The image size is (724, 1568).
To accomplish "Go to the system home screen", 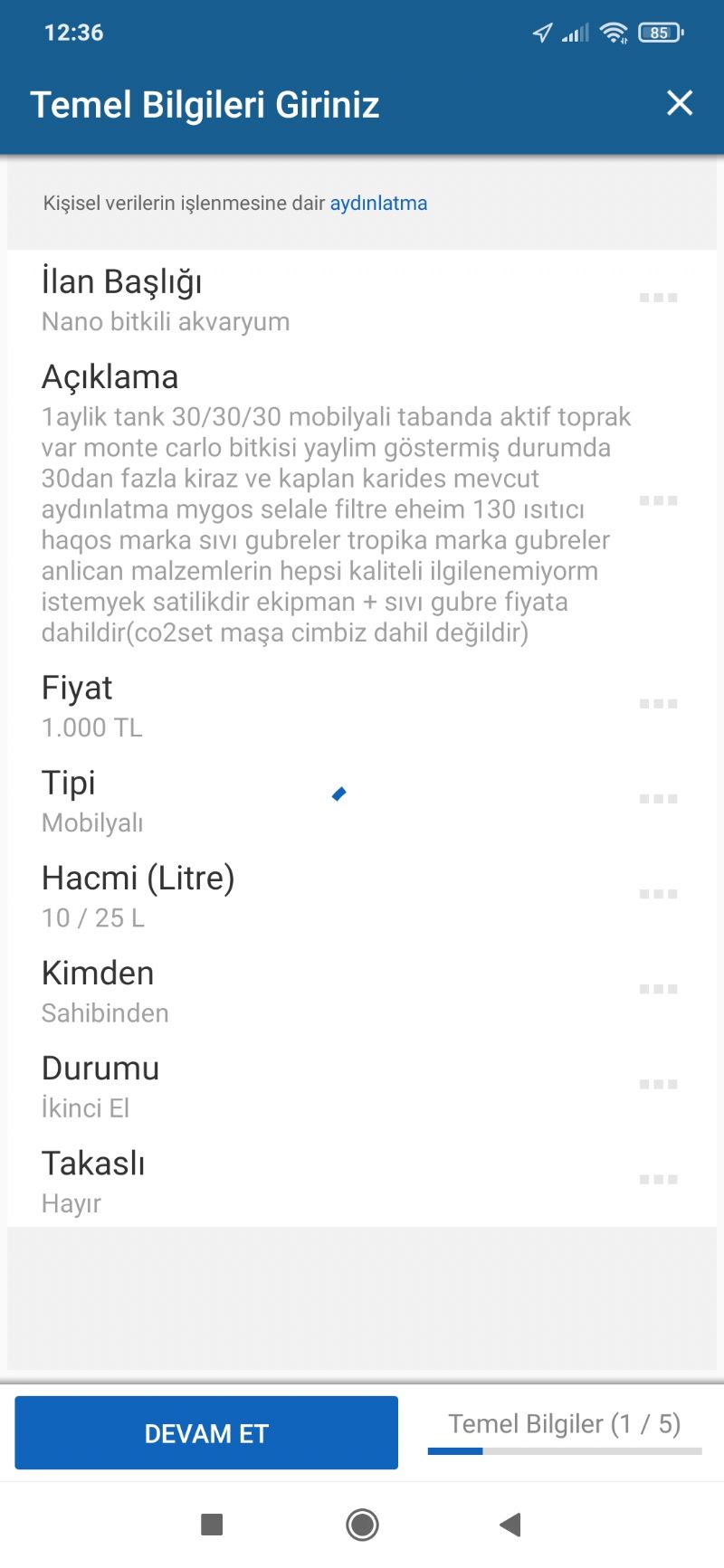I will click(362, 1525).
